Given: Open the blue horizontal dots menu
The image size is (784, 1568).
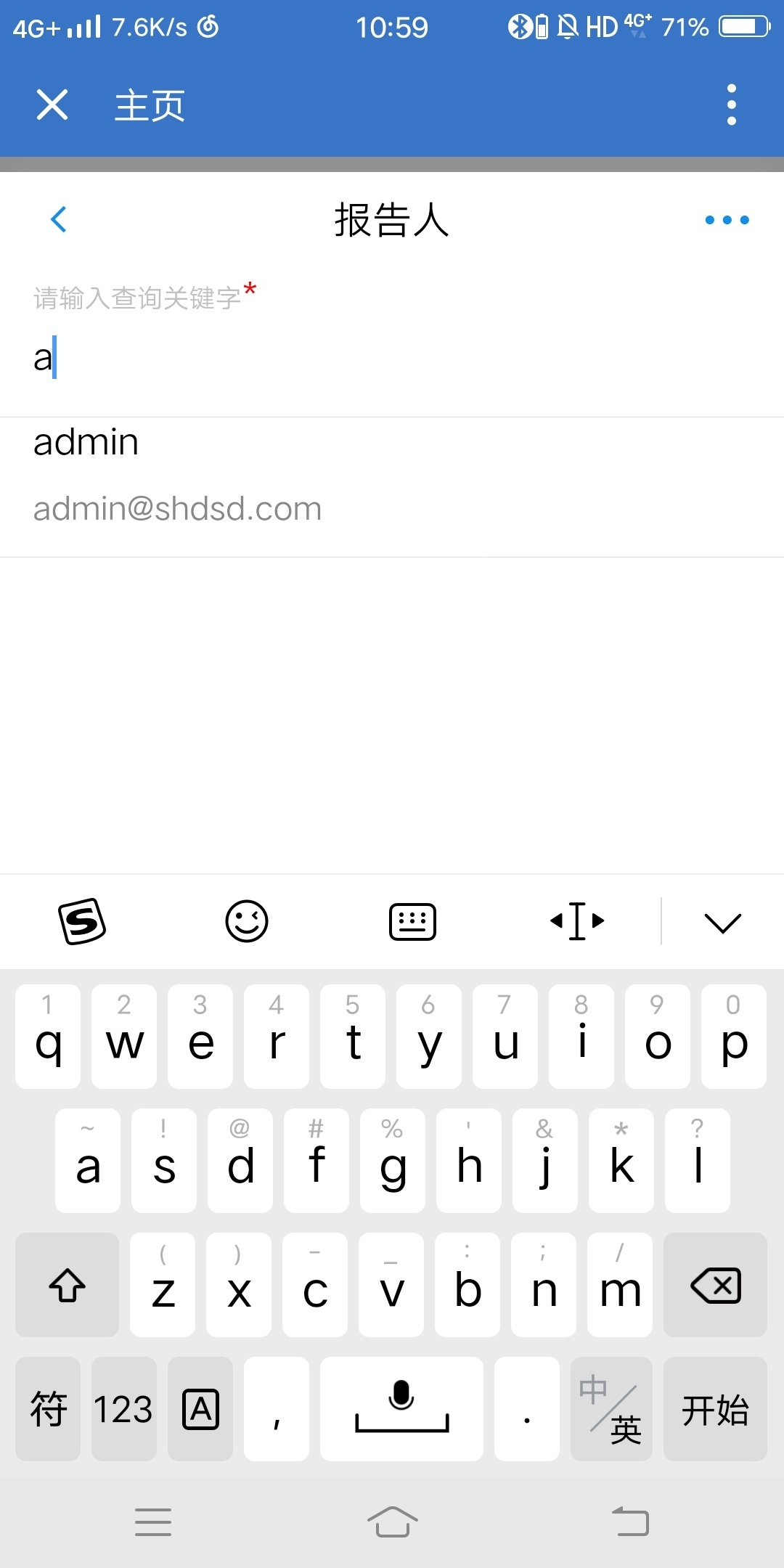Looking at the screenshot, I should pos(727,220).
